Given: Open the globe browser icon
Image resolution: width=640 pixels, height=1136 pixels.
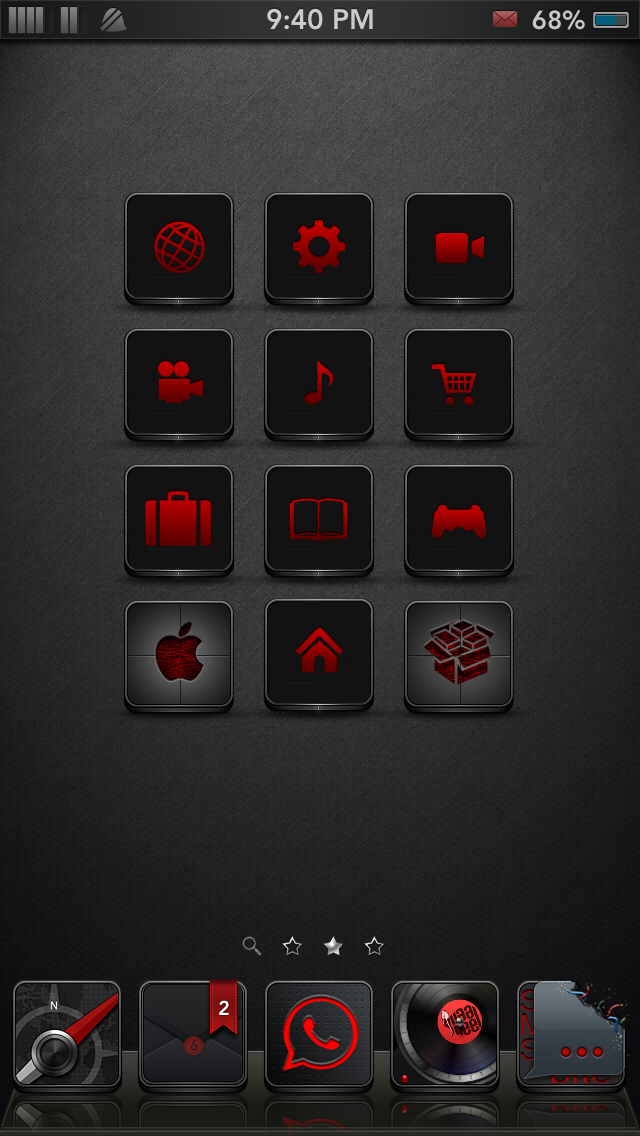Looking at the screenshot, I should point(179,247).
